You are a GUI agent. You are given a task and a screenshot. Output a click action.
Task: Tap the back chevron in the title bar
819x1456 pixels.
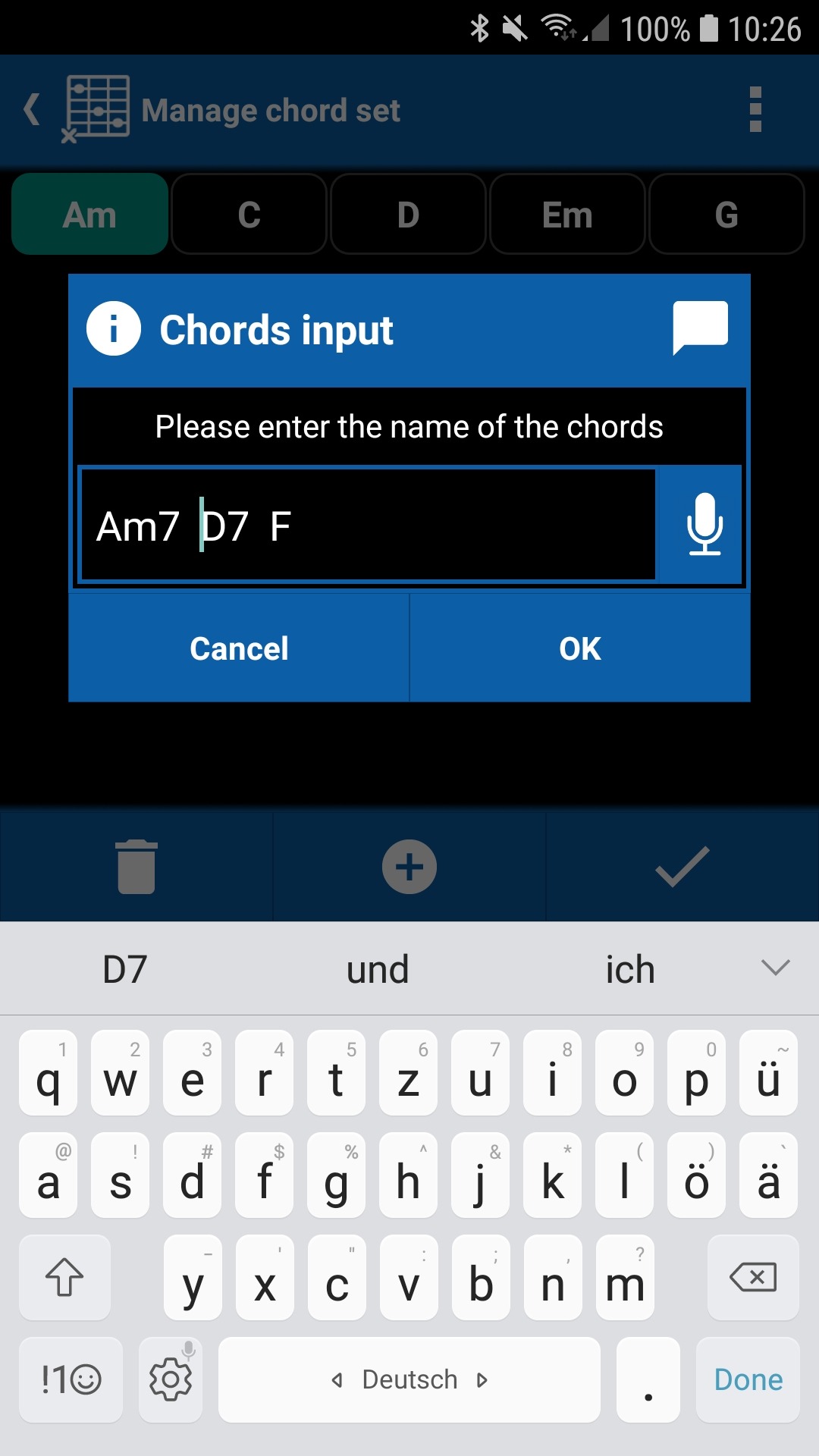click(x=32, y=109)
